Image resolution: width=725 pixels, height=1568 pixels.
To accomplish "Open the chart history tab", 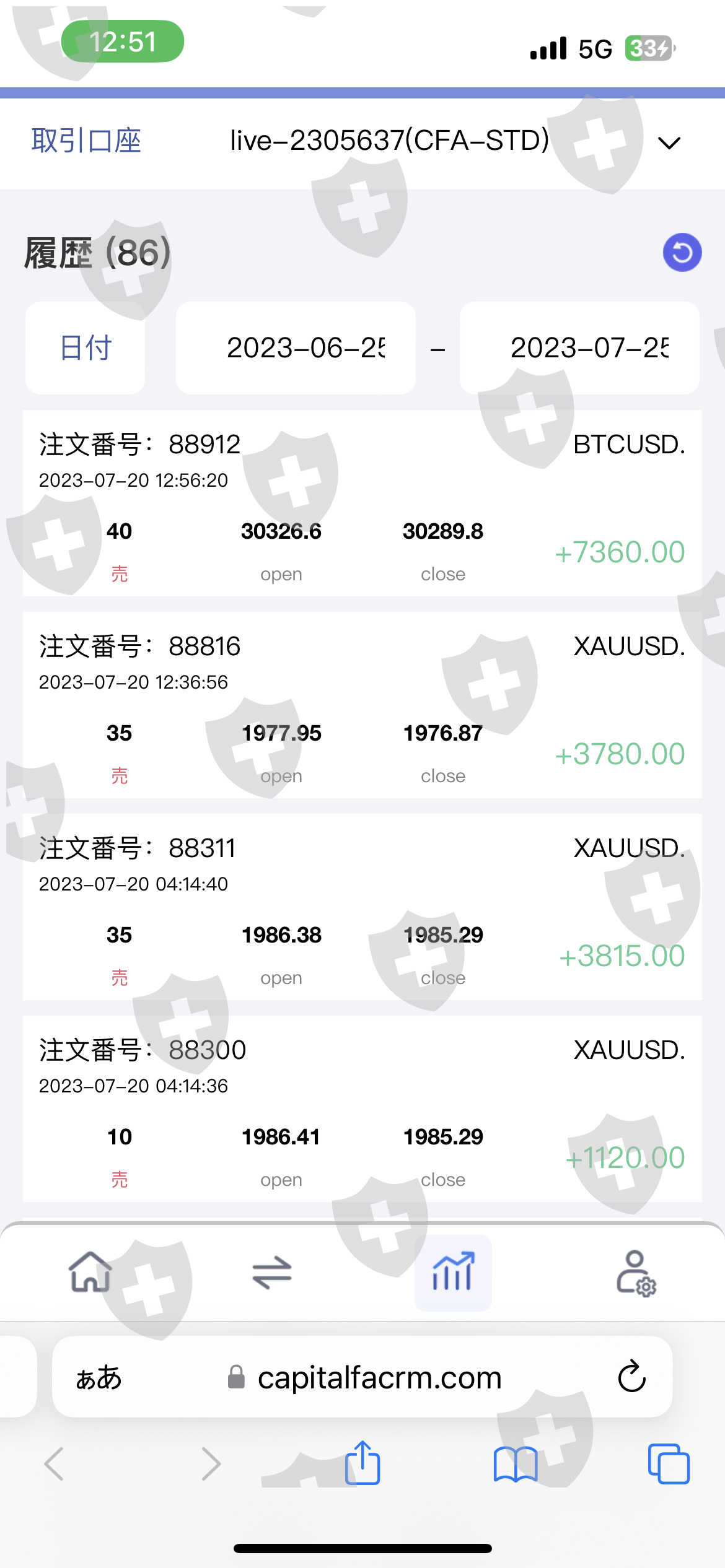I will coord(453,1272).
